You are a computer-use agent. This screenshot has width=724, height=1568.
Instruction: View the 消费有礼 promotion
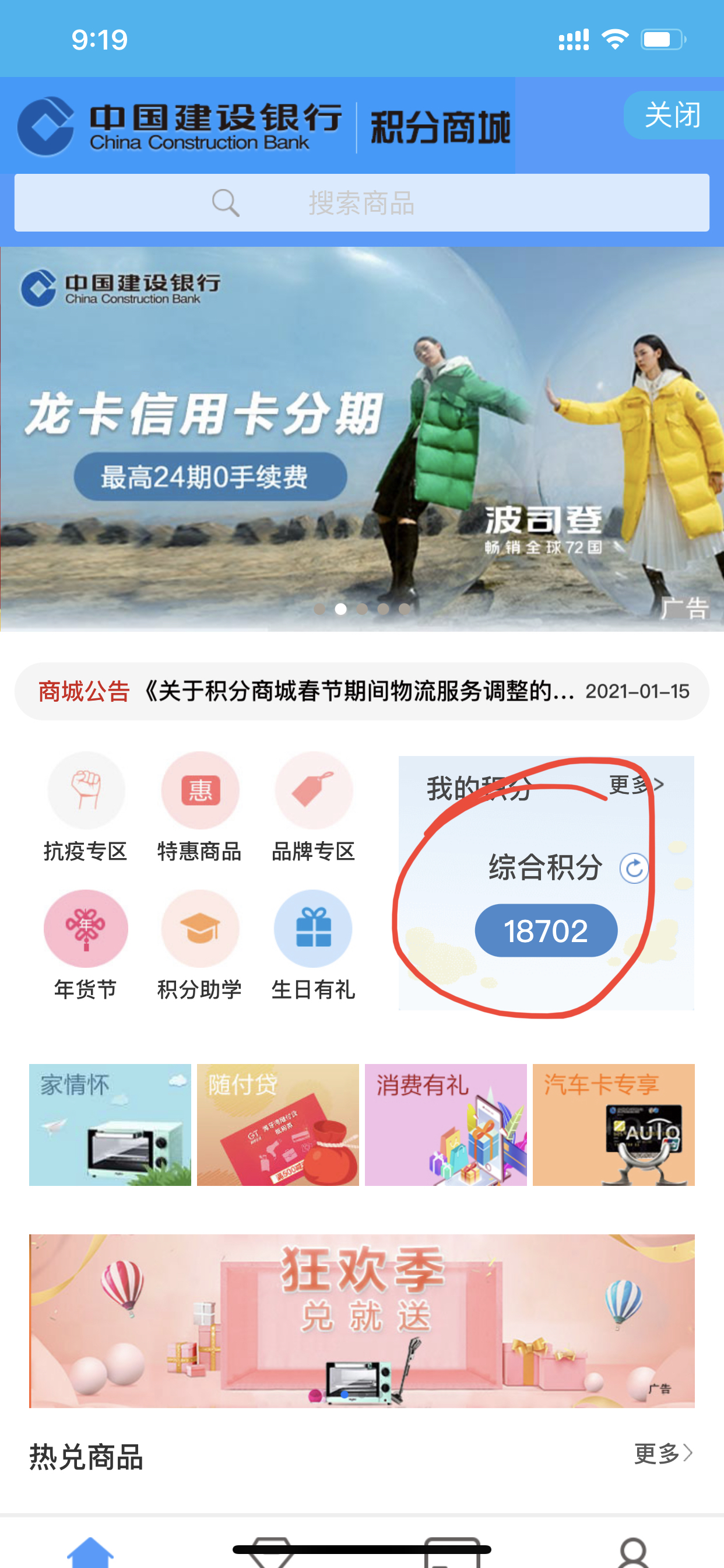click(x=446, y=1124)
